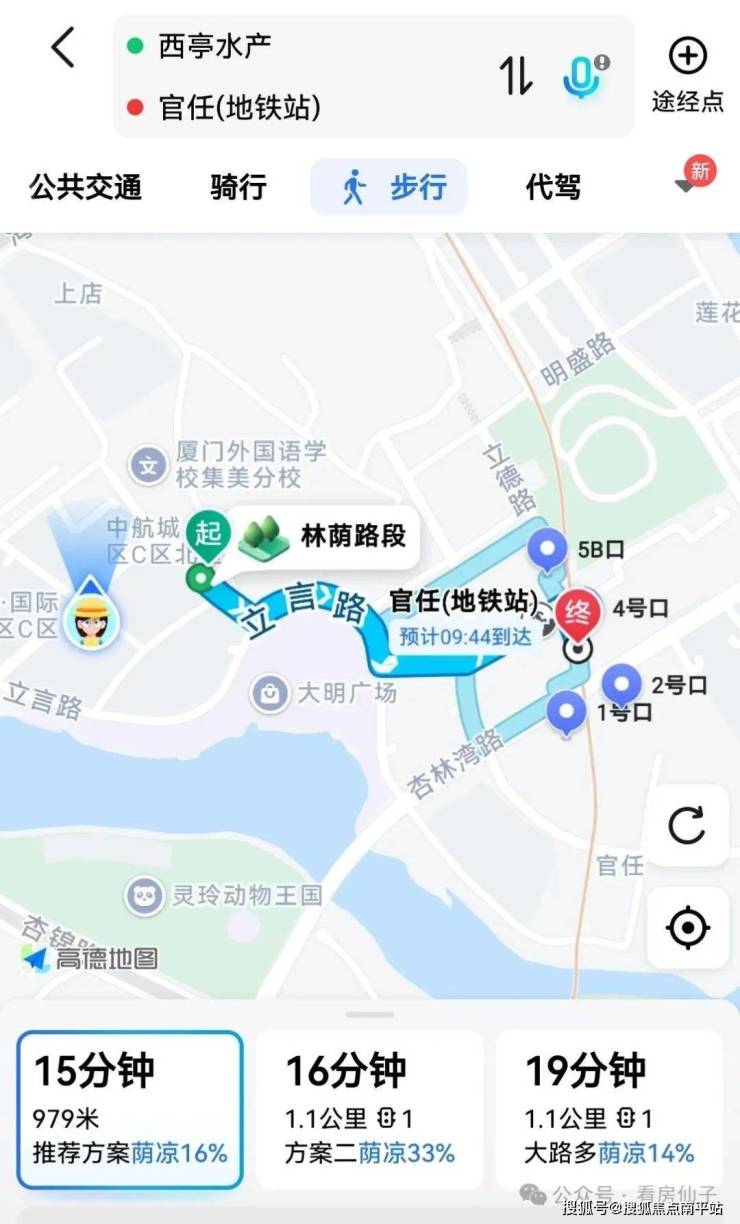Tap the 5B口 exit marker
This screenshot has width=740, height=1224.
(x=547, y=549)
